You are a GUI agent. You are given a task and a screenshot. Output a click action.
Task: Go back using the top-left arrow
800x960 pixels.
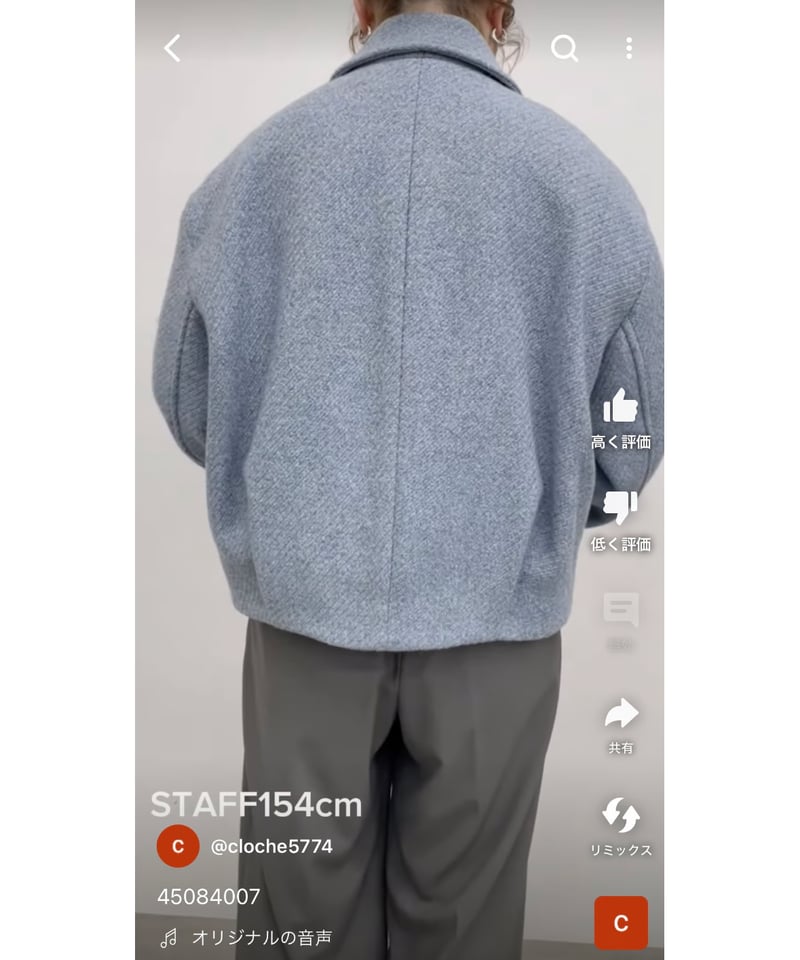[x=173, y=48]
